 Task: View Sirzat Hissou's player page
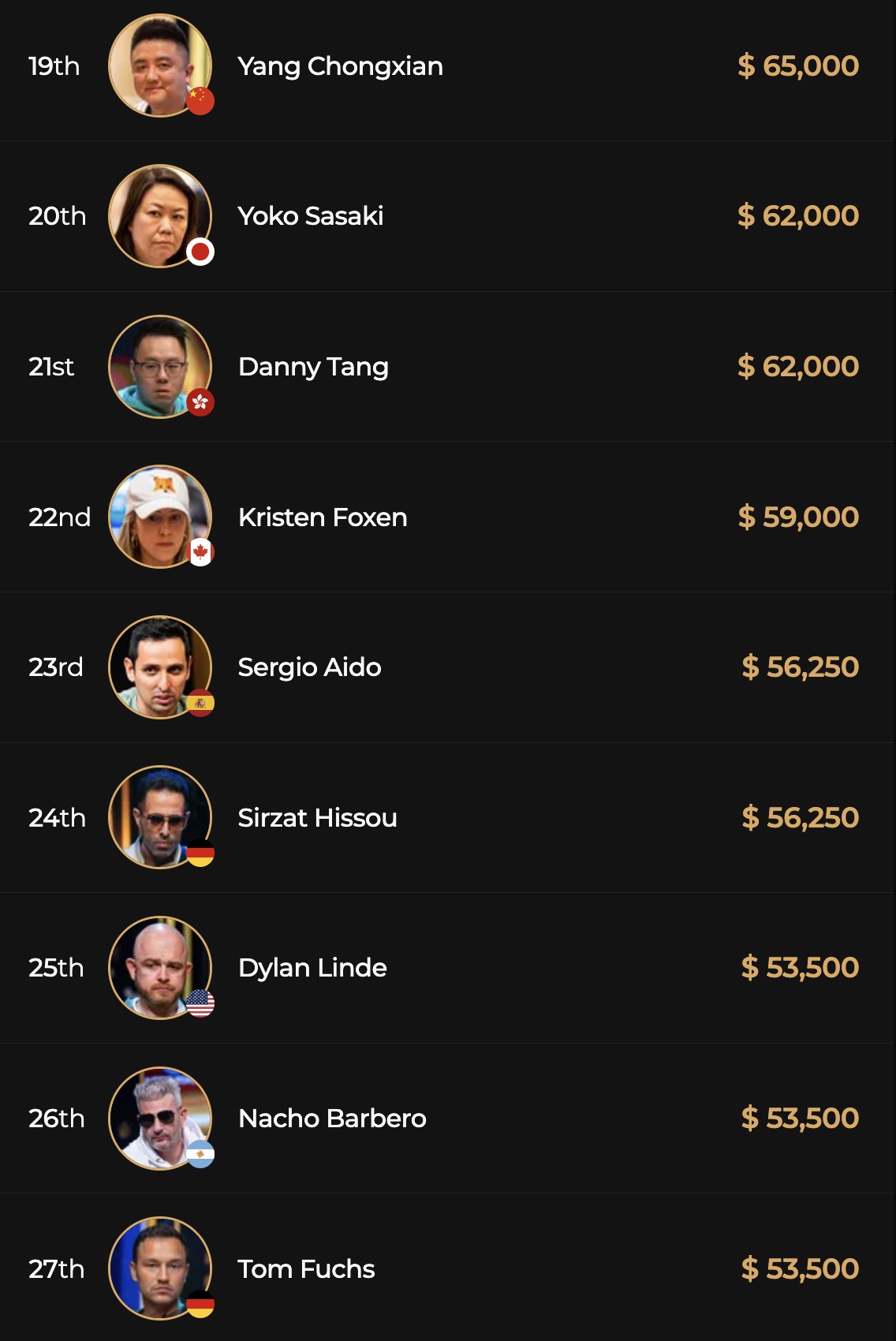[x=317, y=818]
